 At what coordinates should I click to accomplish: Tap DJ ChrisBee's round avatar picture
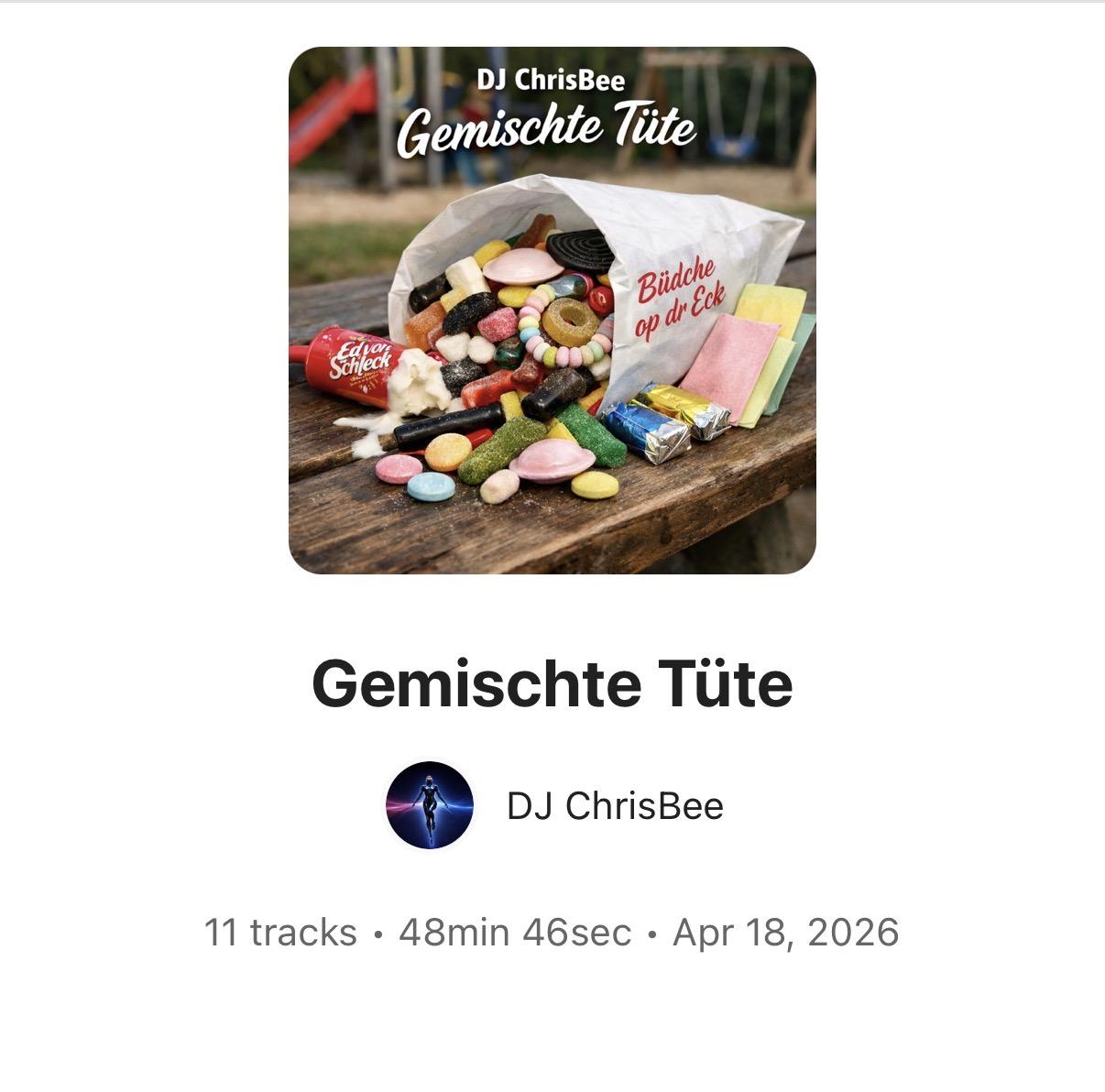430,805
